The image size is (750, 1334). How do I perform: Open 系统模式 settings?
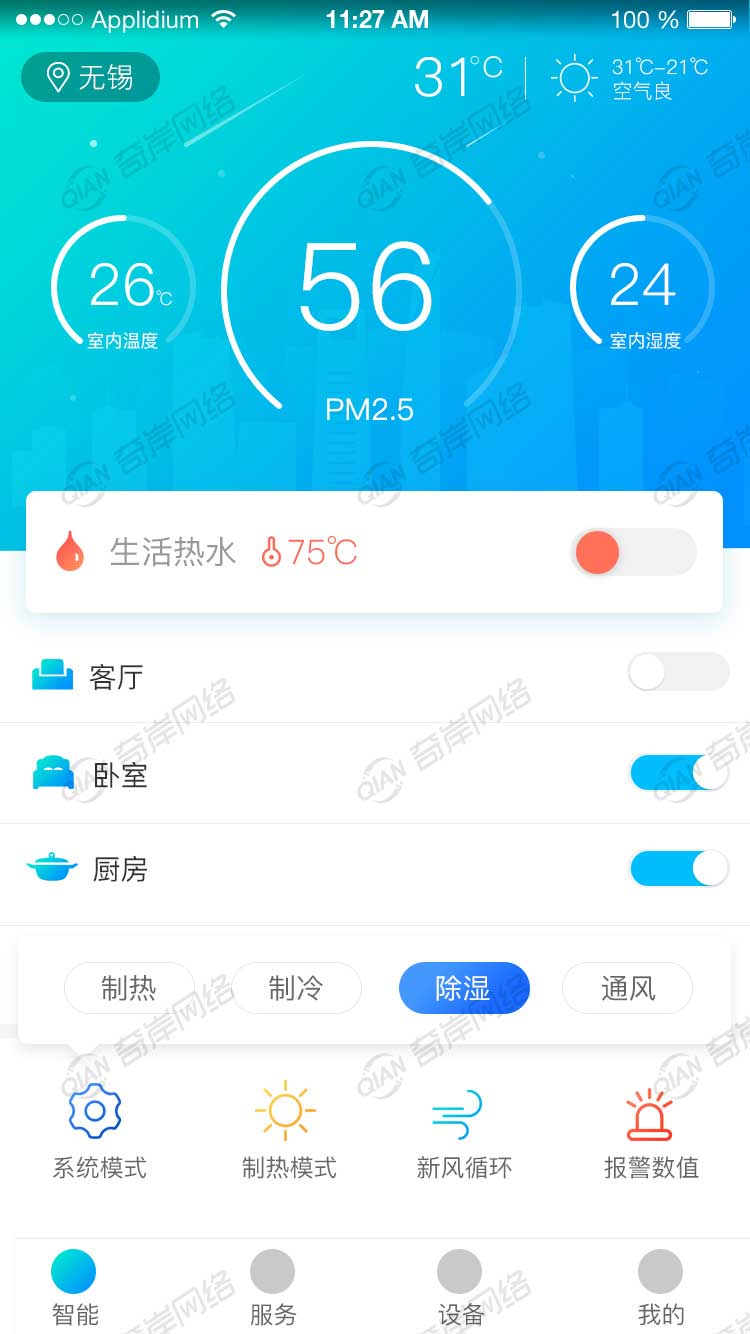[98, 1130]
